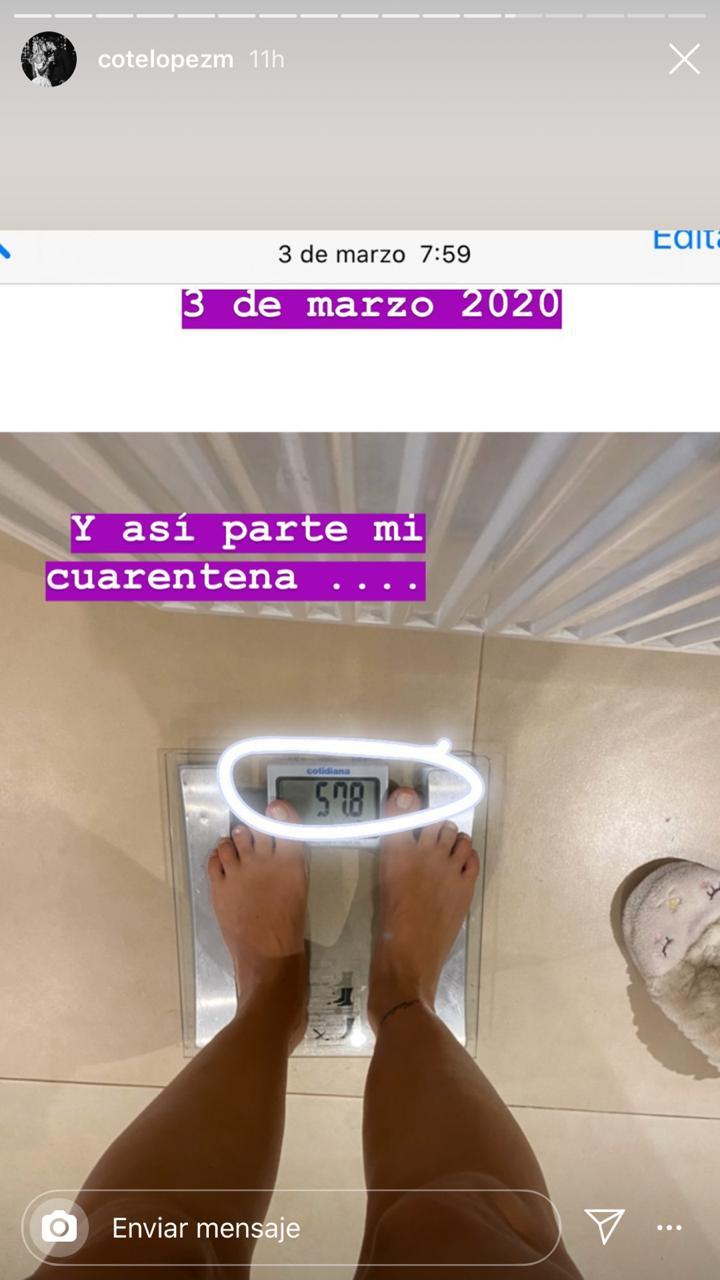Open the camera next to message box
This screenshot has width=720, height=1280.
click(x=59, y=1227)
